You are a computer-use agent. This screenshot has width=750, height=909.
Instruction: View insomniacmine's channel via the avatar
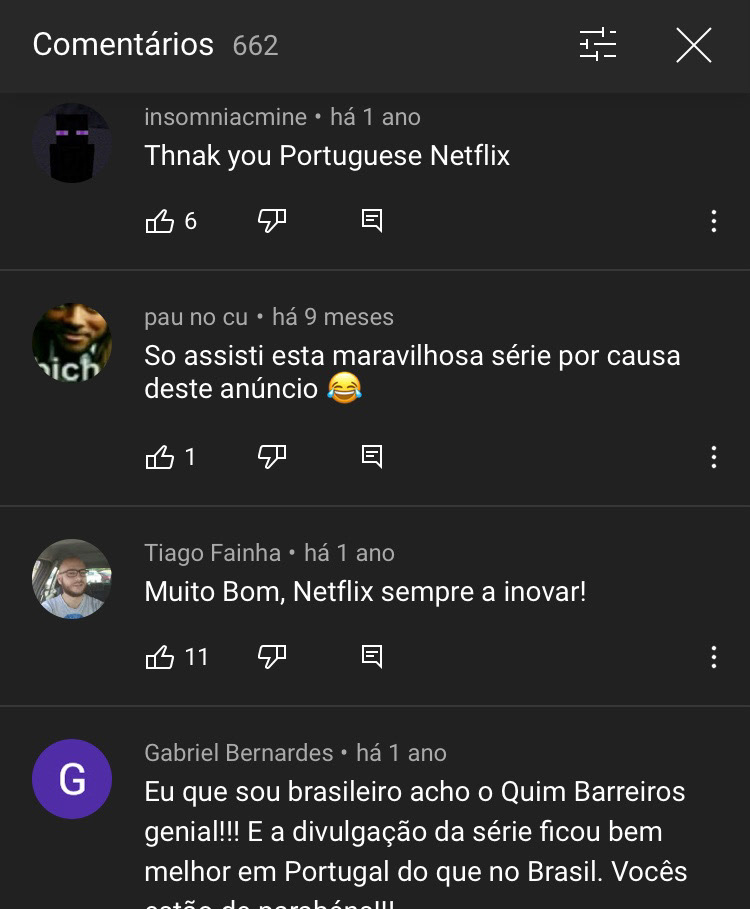[72, 143]
